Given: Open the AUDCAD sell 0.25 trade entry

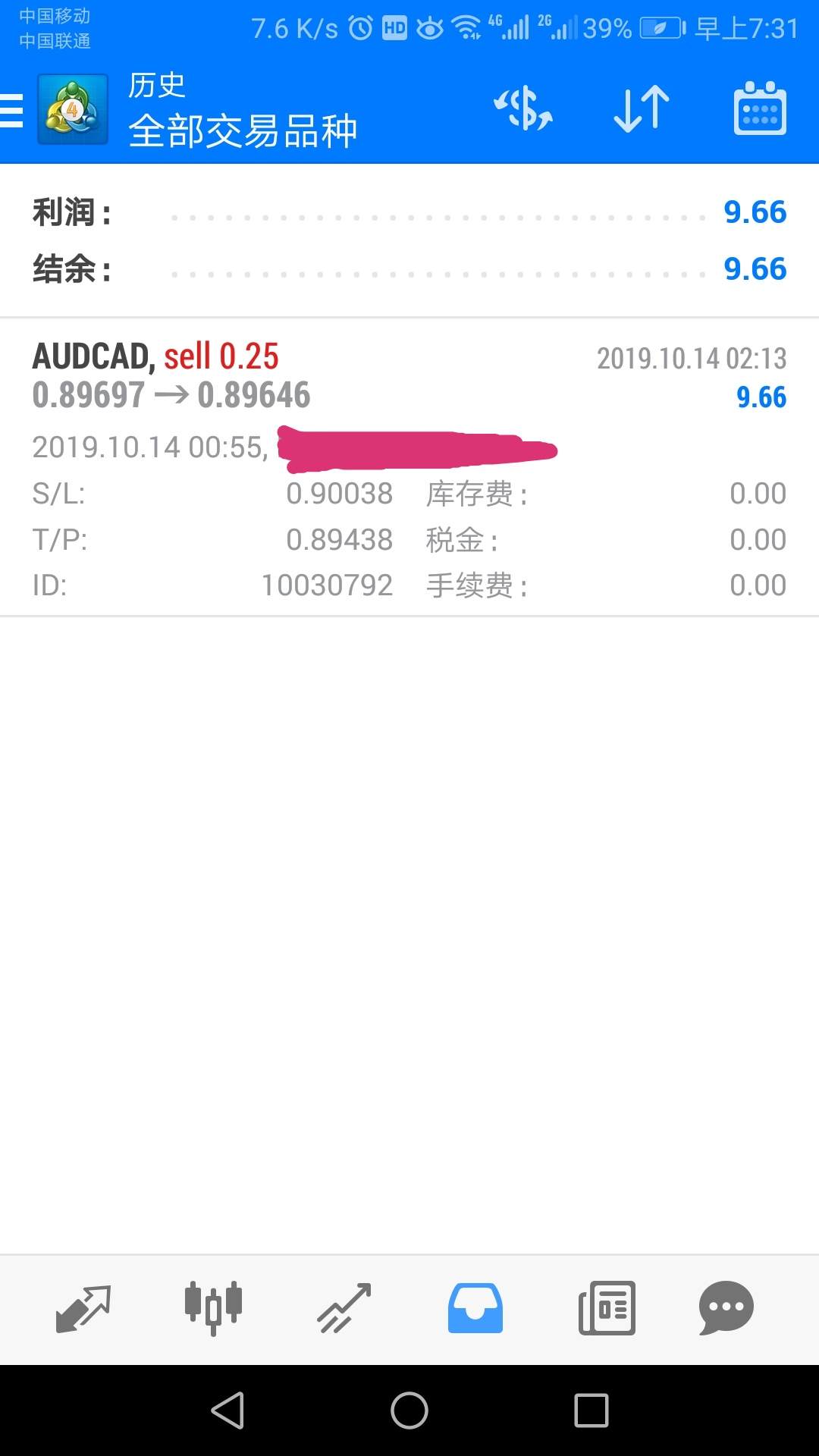Looking at the screenshot, I should (x=409, y=467).
